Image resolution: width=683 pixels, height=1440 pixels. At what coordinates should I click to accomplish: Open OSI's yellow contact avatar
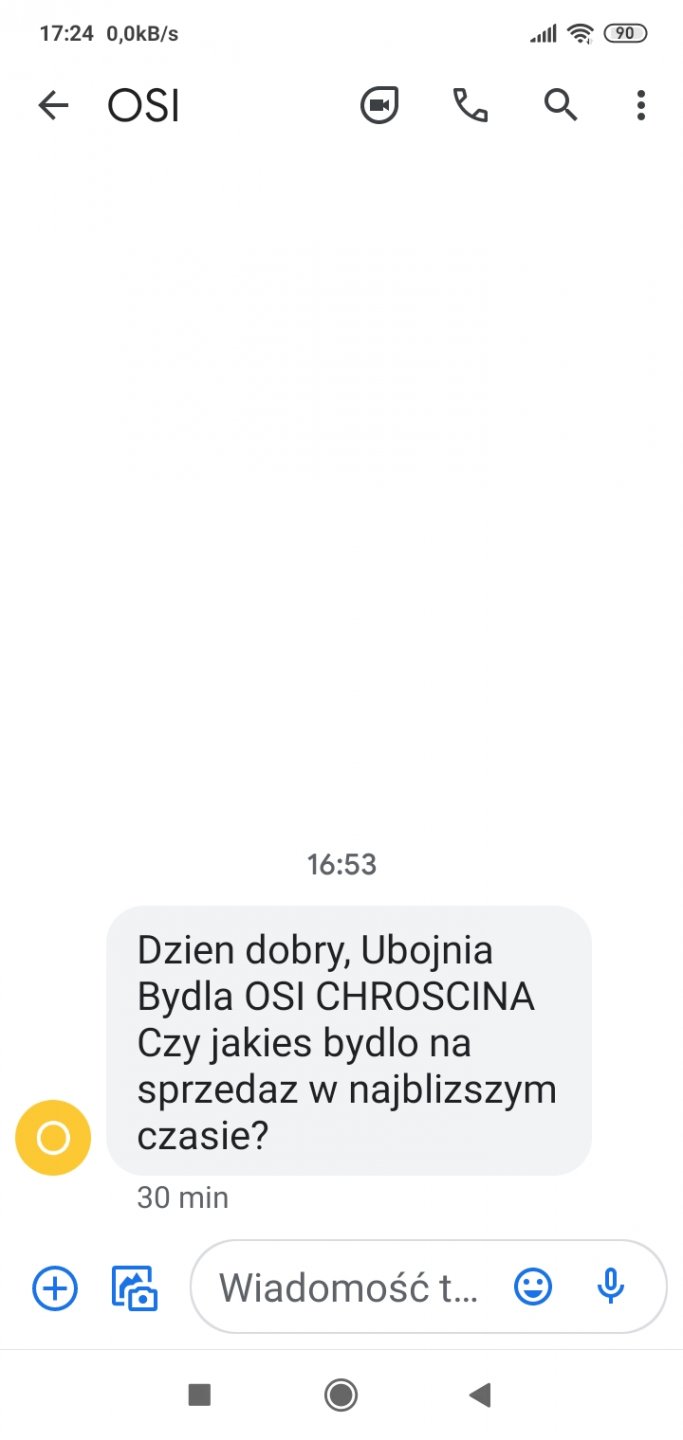pos(53,1137)
